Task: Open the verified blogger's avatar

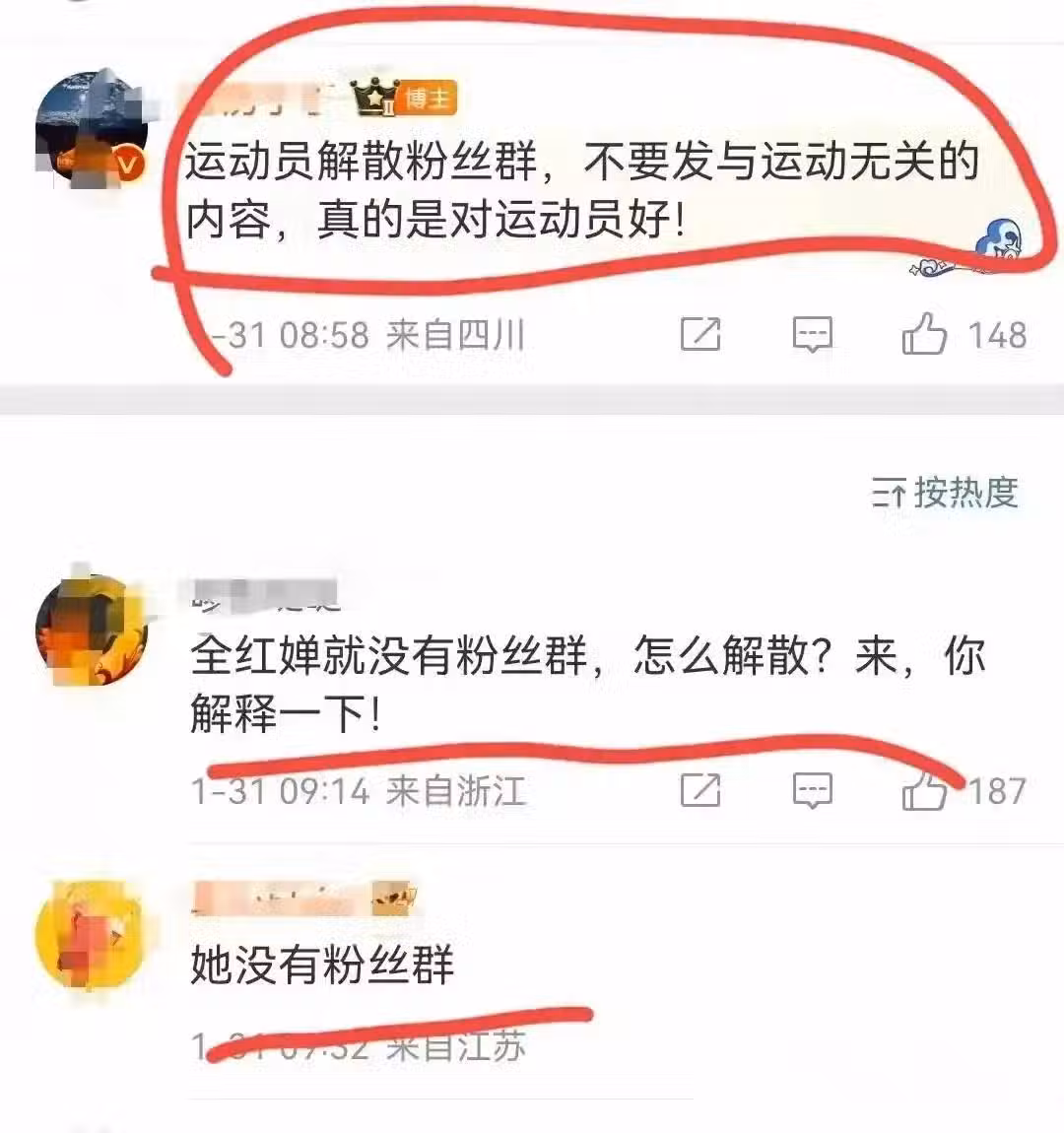Action: tap(91, 128)
